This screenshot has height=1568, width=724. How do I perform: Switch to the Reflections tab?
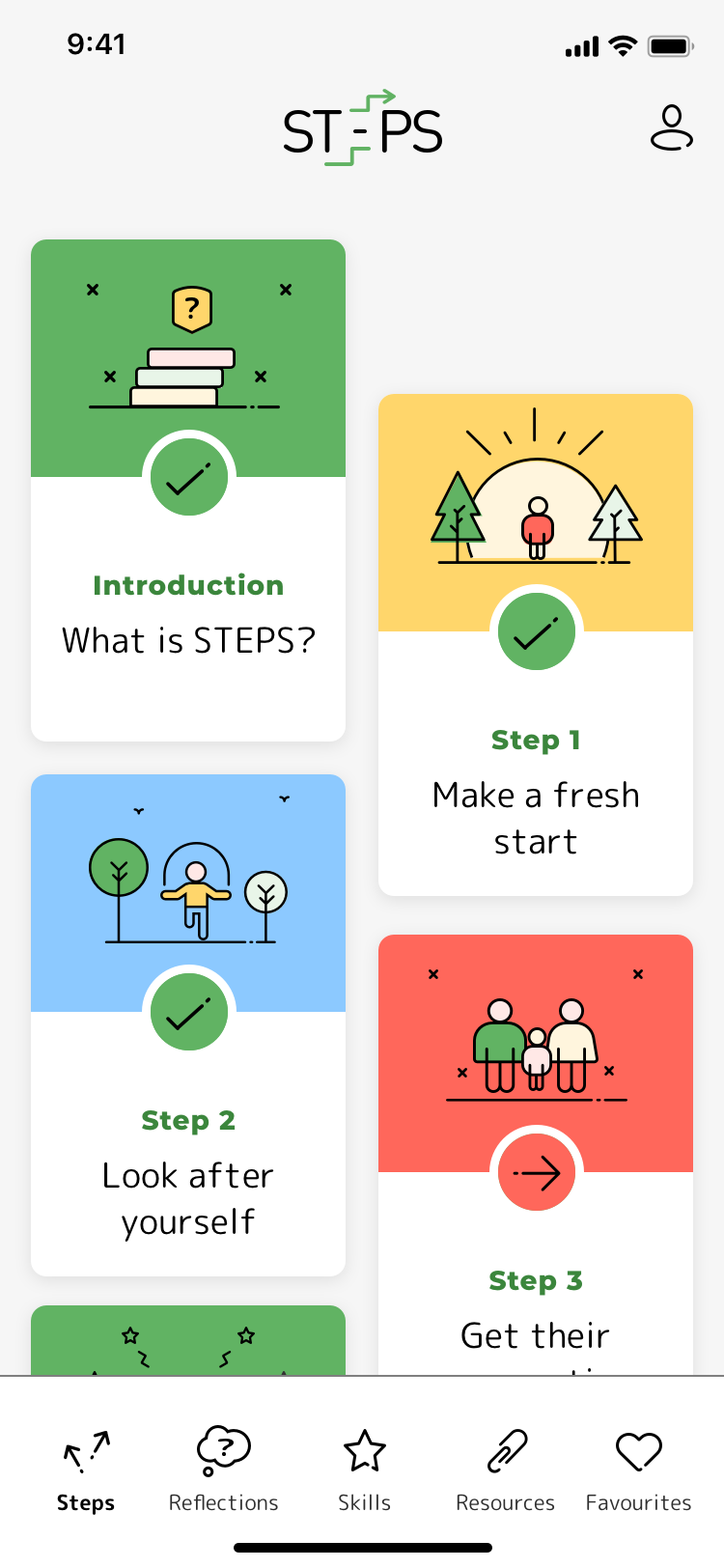coord(223,1470)
